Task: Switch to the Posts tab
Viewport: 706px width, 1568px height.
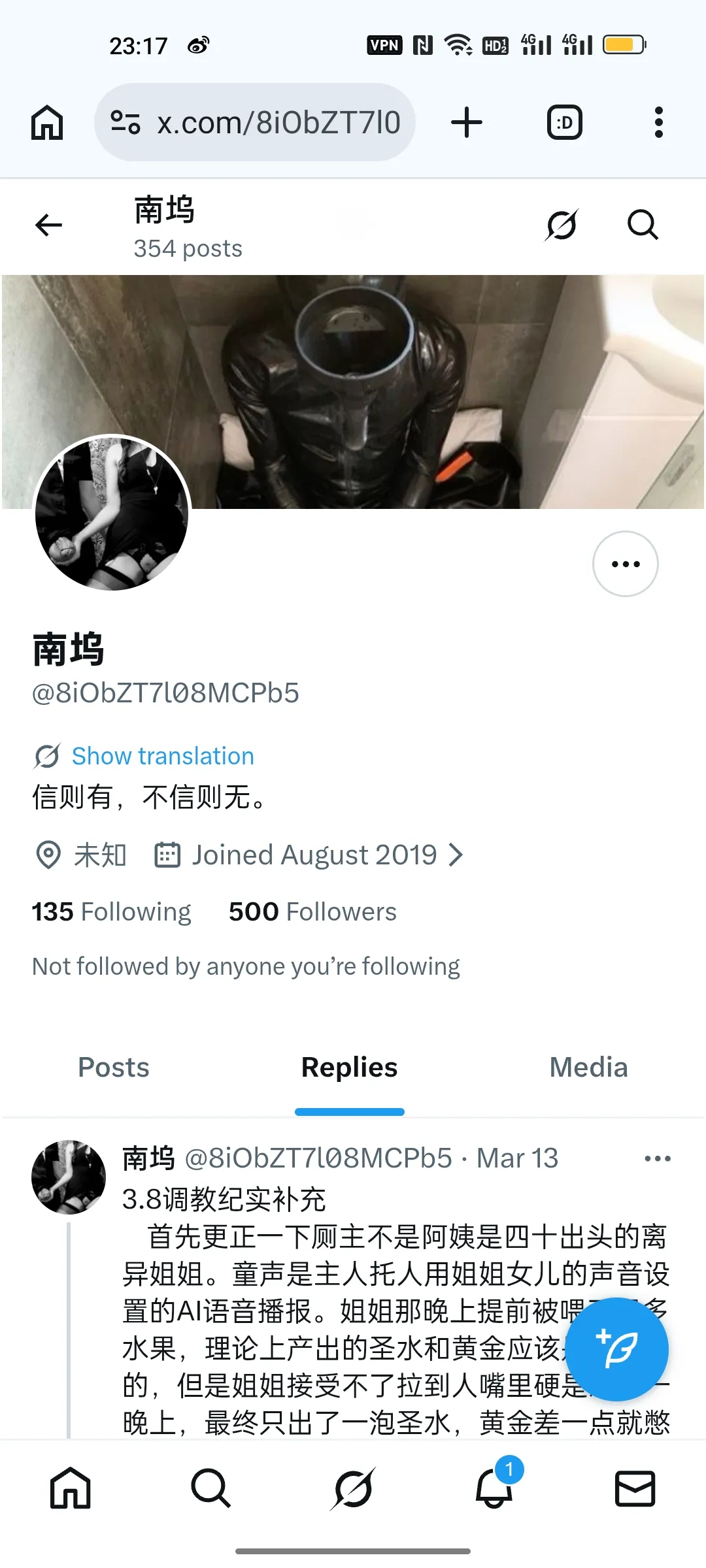Action: coord(114,1068)
